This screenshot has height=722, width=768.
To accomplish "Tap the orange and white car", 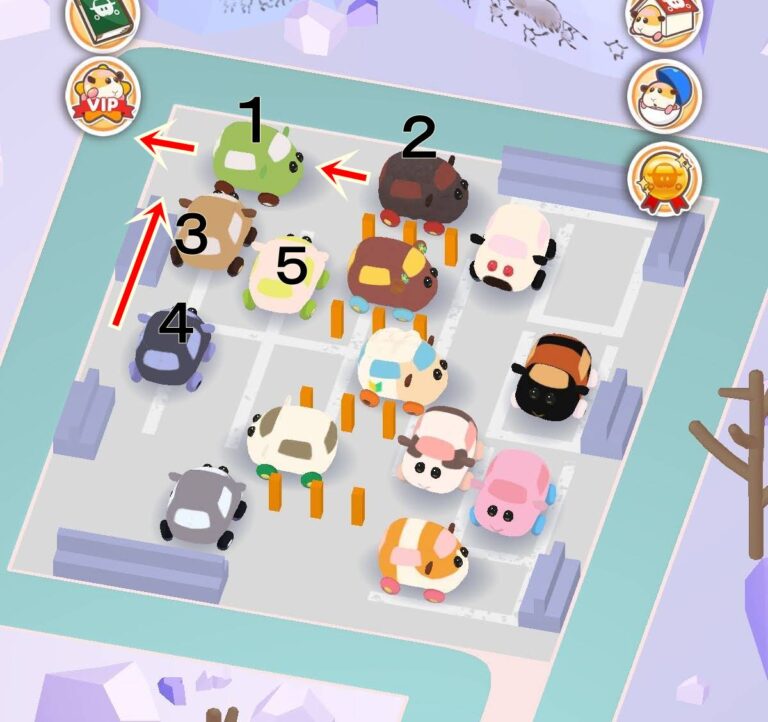I will pos(422,556).
